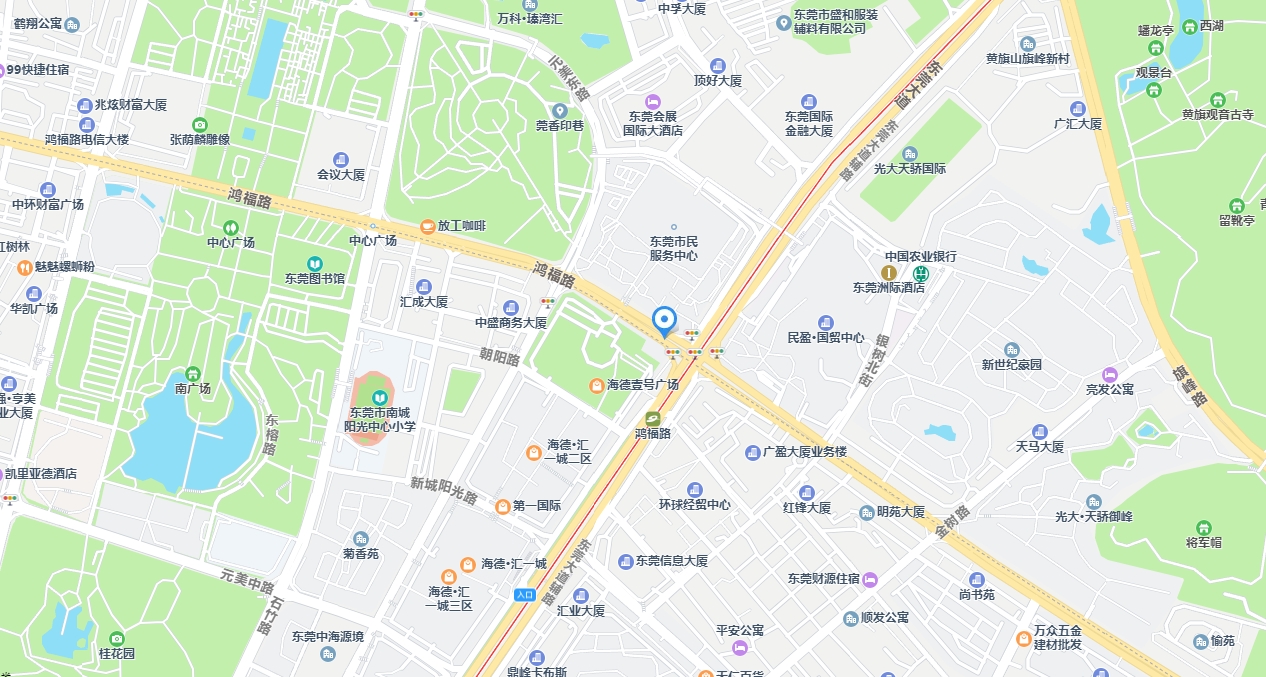Tap the blue location pin marker

pos(664,321)
